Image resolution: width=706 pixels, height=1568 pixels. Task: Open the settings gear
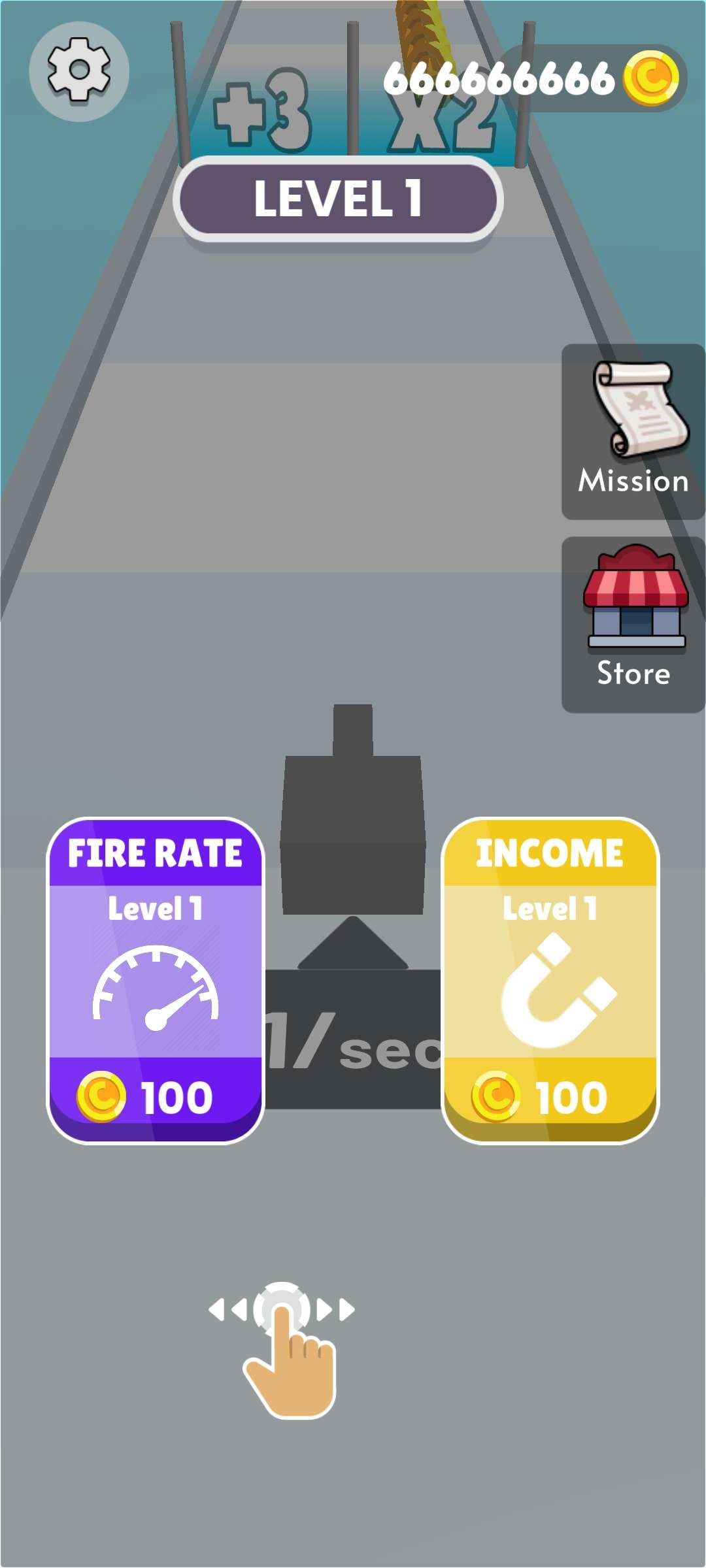(x=79, y=71)
